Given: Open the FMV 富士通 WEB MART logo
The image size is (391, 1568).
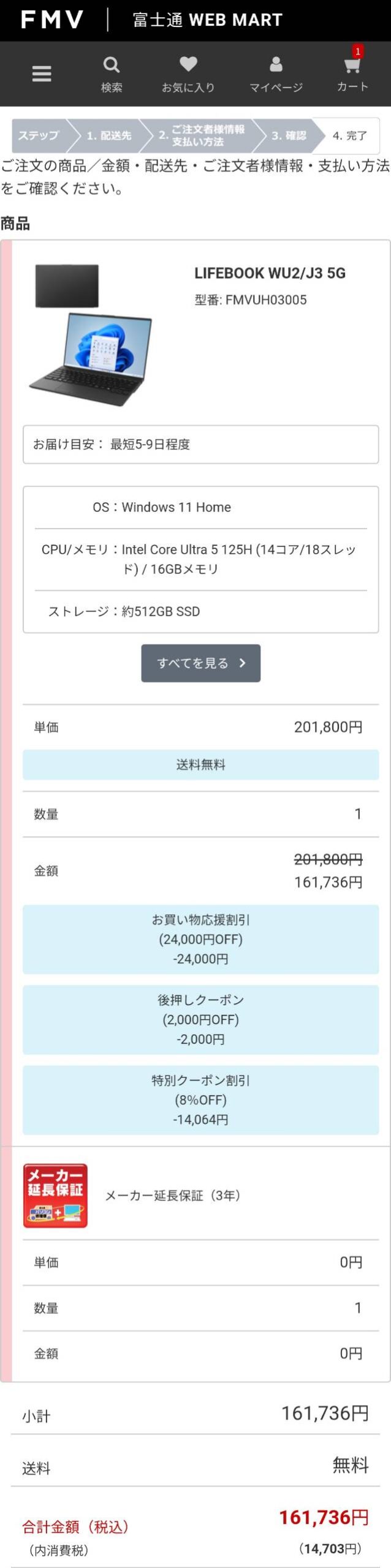Looking at the screenshot, I should pyautogui.click(x=151, y=20).
